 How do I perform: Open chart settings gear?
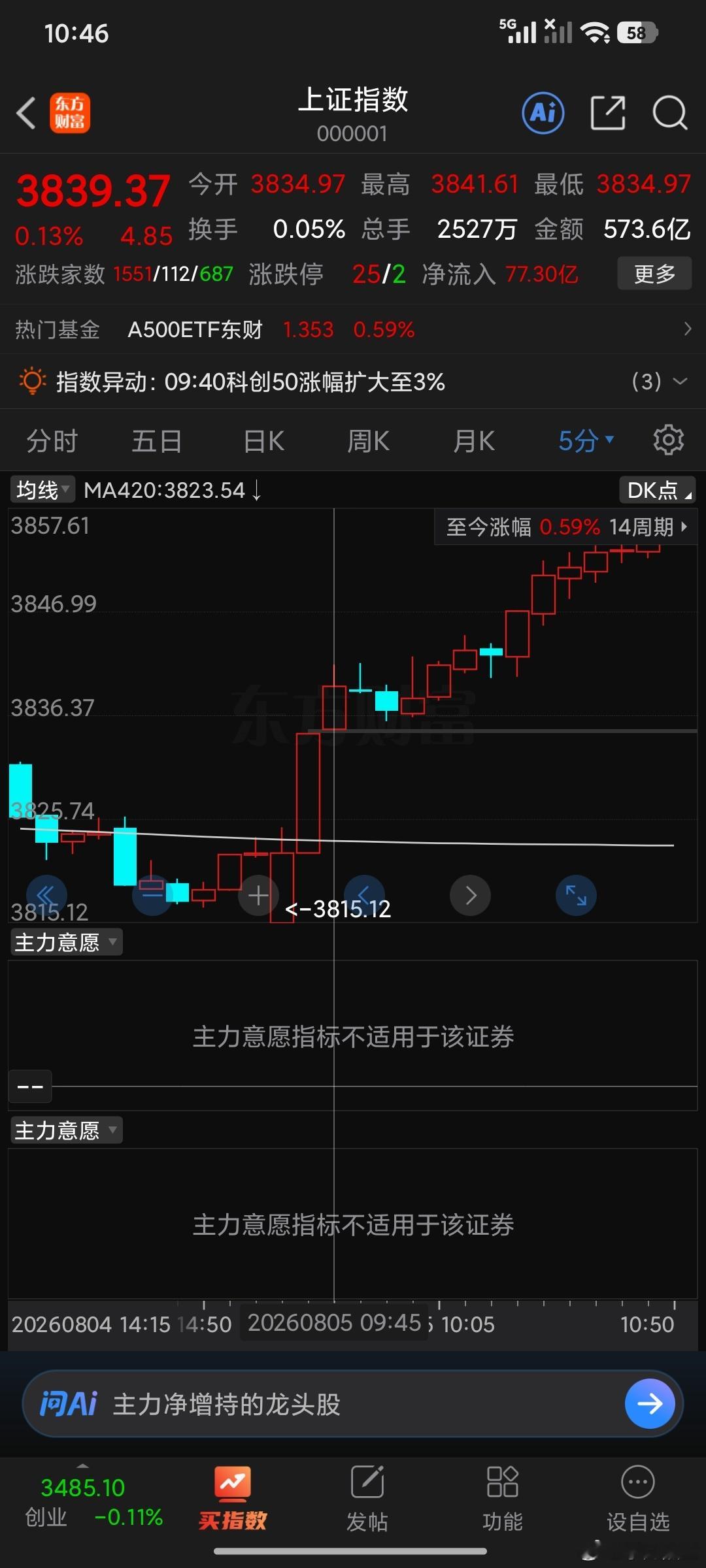point(668,440)
